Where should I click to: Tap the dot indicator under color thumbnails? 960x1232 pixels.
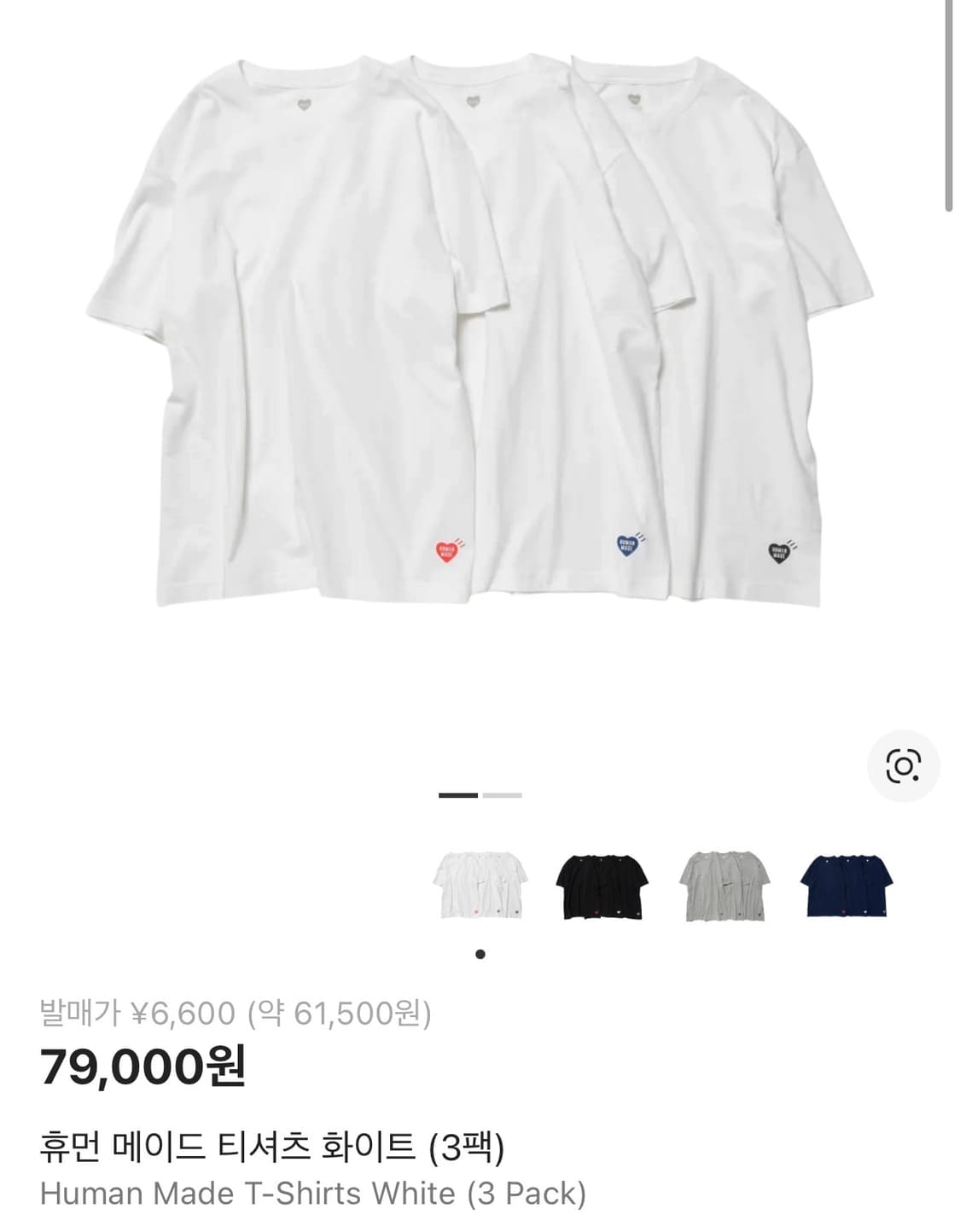pyautogui.click(x=480, y=954)
